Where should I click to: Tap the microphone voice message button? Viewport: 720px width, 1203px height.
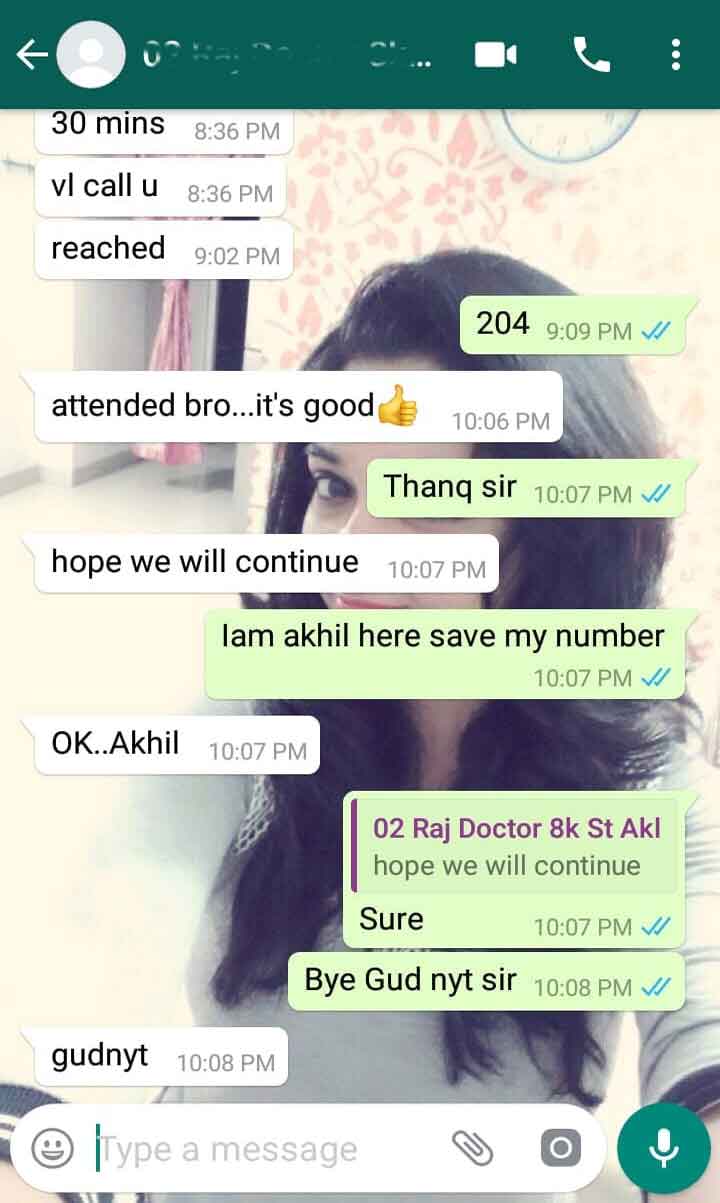pos(663,1148)
